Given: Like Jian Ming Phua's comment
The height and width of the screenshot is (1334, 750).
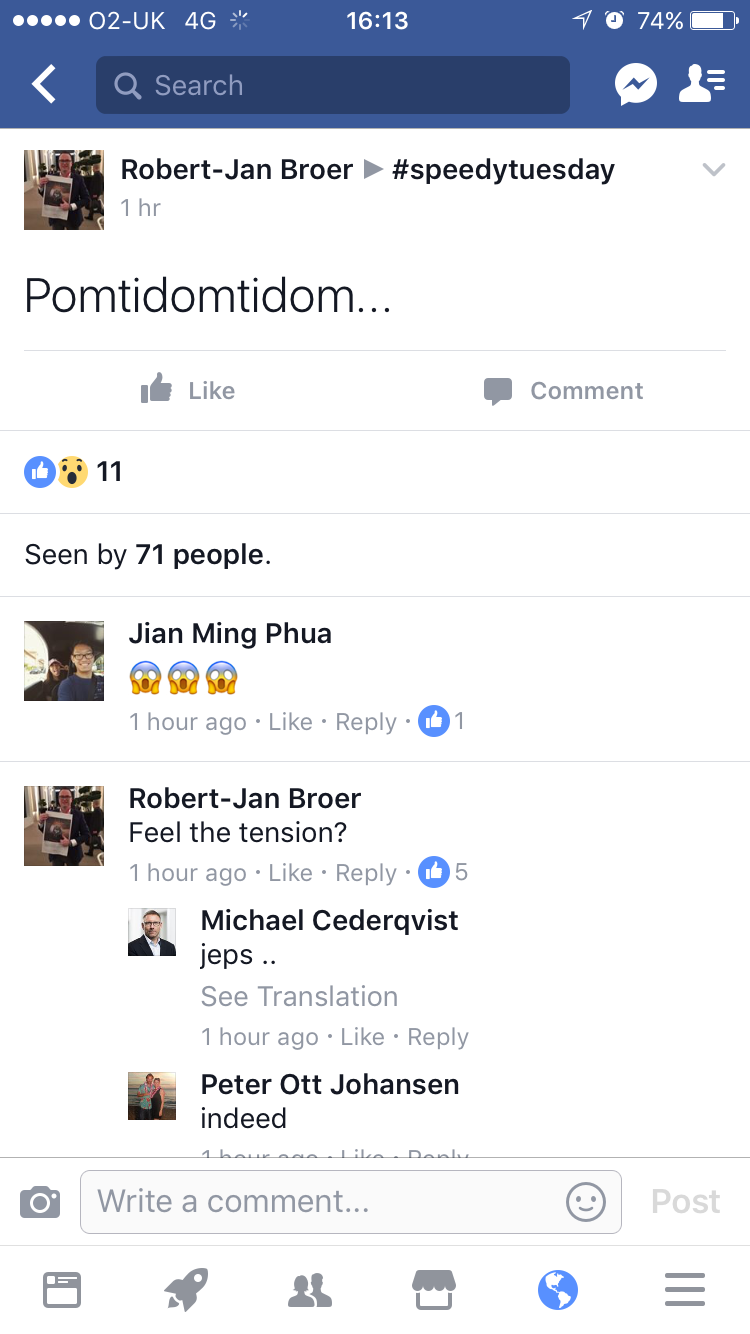Looking at the screenshot, I should [290, 722].
